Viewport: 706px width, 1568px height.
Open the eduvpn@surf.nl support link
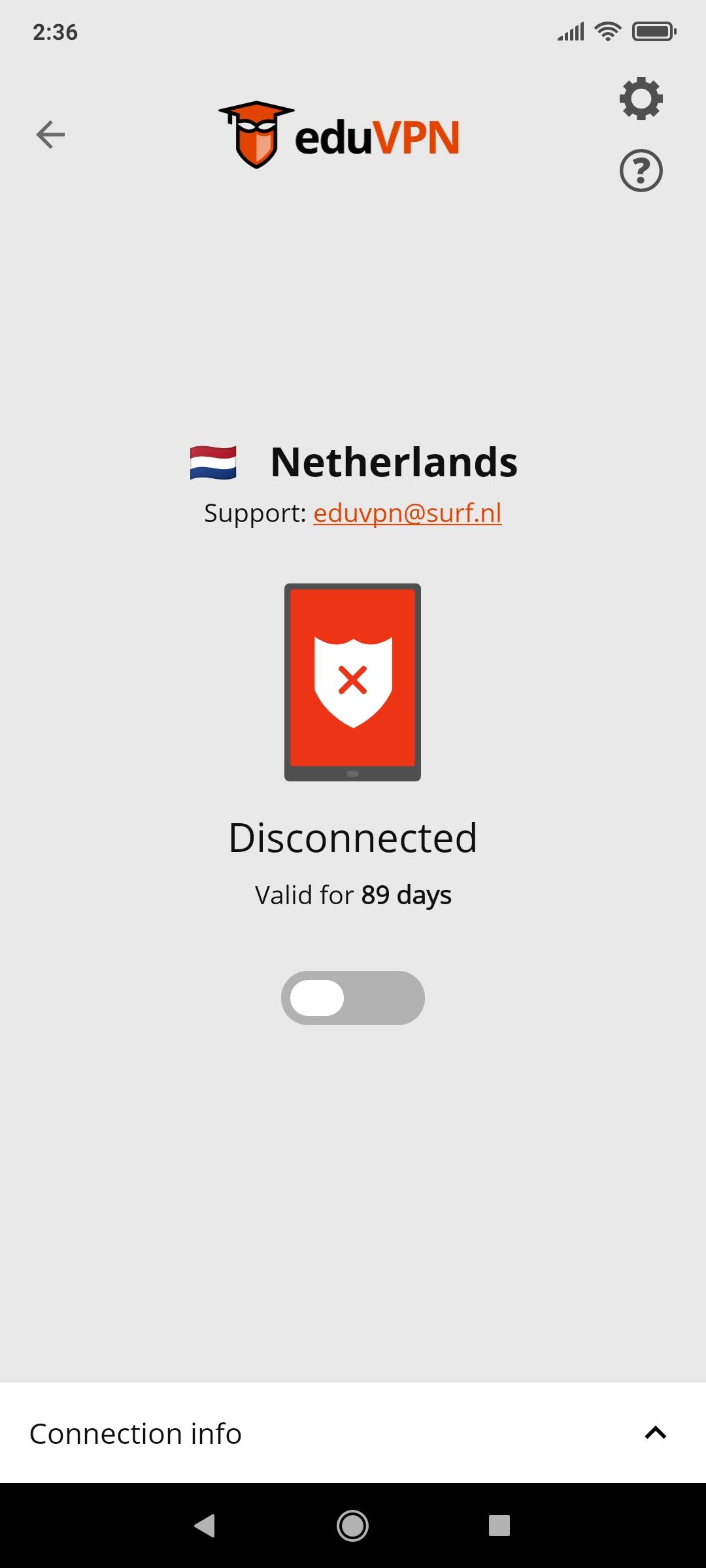coord(407,513)
